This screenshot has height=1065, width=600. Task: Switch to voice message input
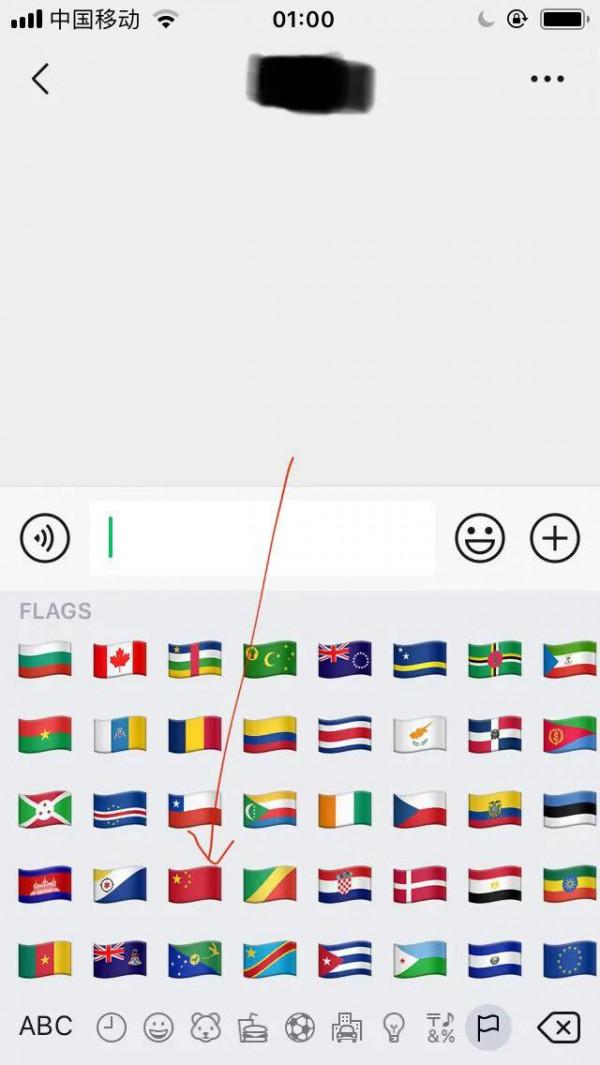tap(45, 539)
